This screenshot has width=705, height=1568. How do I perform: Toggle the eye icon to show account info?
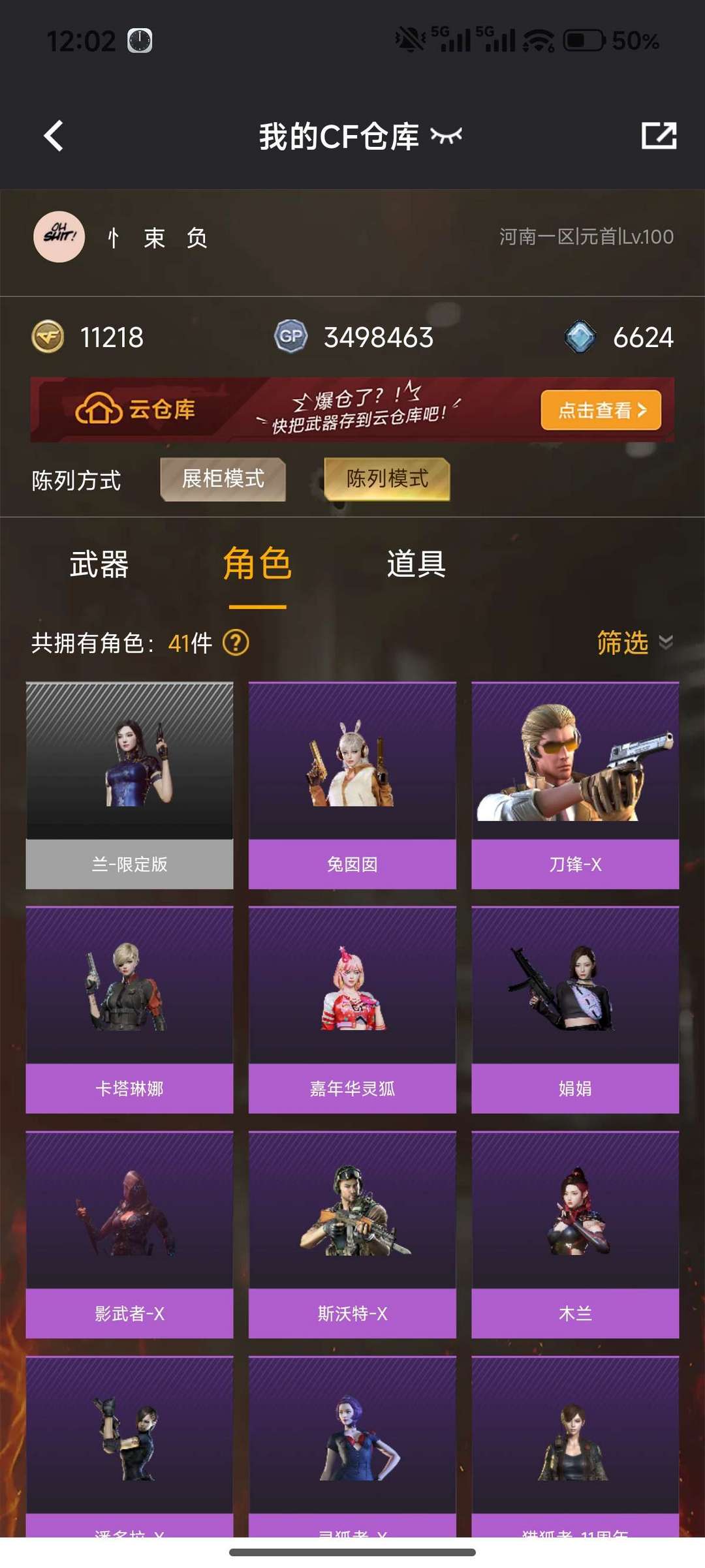(446, 136)
